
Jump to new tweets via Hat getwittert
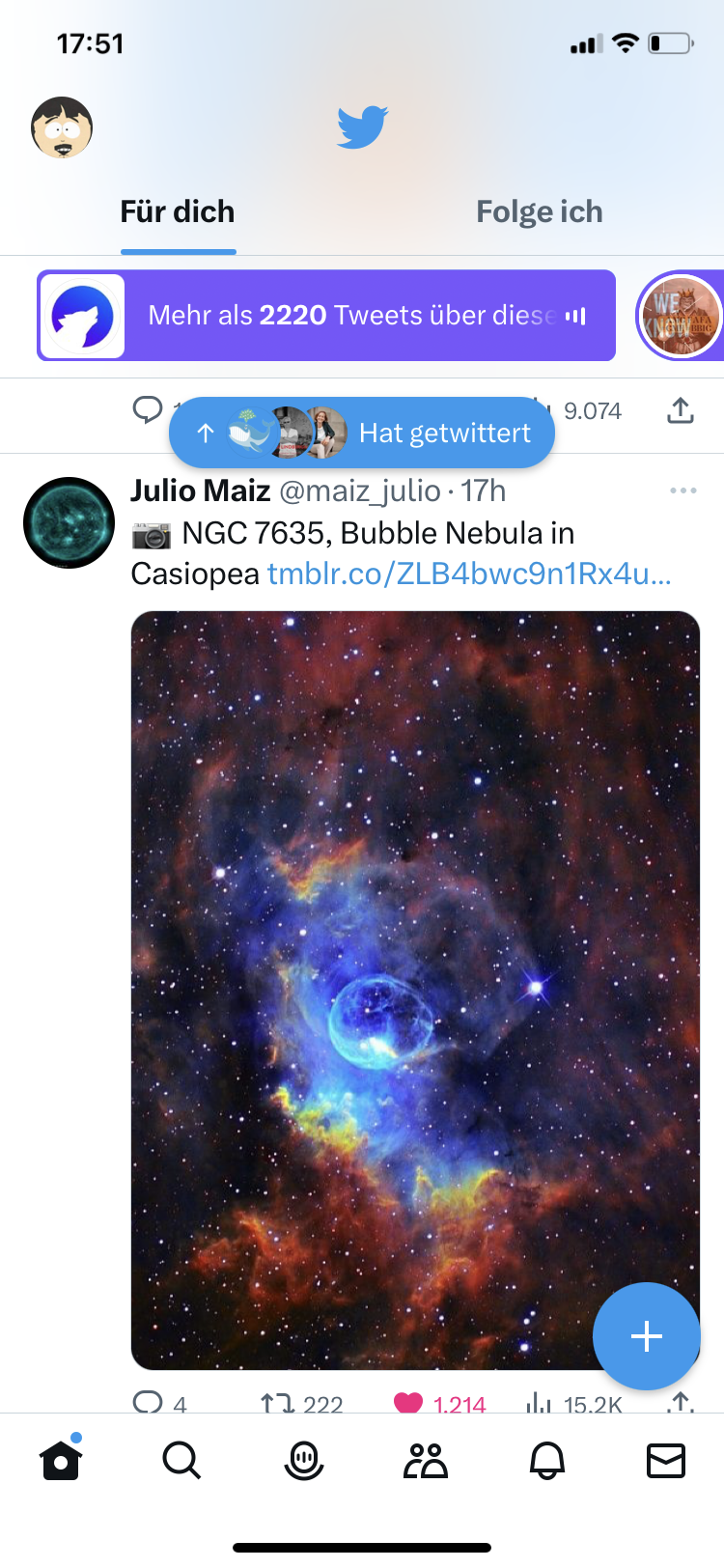362,433
